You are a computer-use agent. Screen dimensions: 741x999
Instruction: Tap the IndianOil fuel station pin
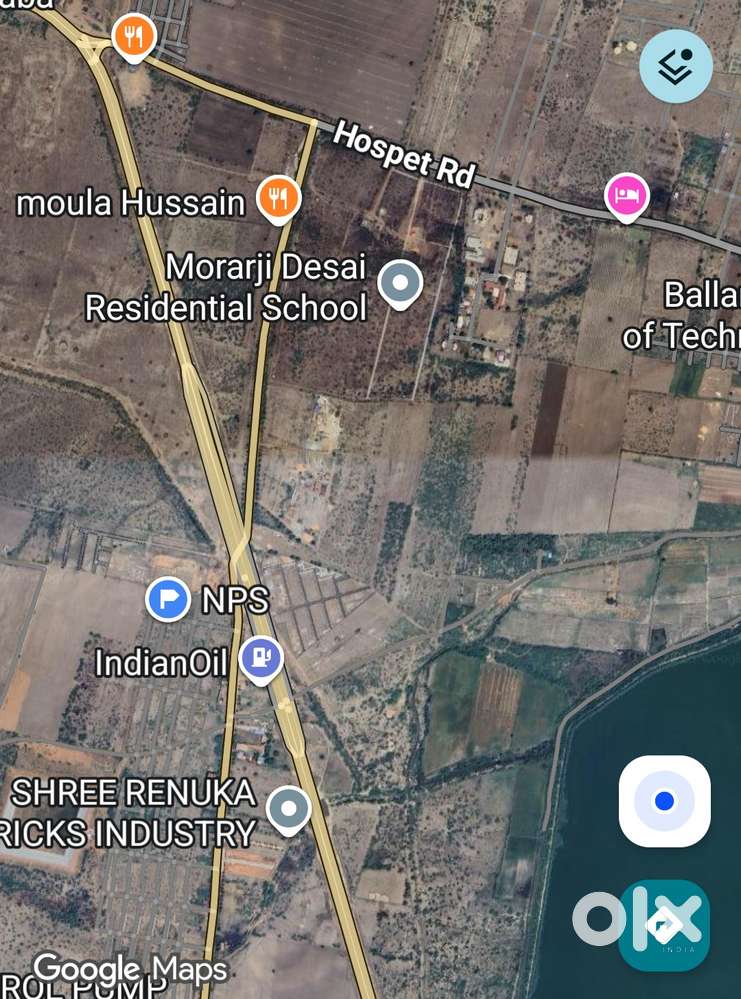263,660
